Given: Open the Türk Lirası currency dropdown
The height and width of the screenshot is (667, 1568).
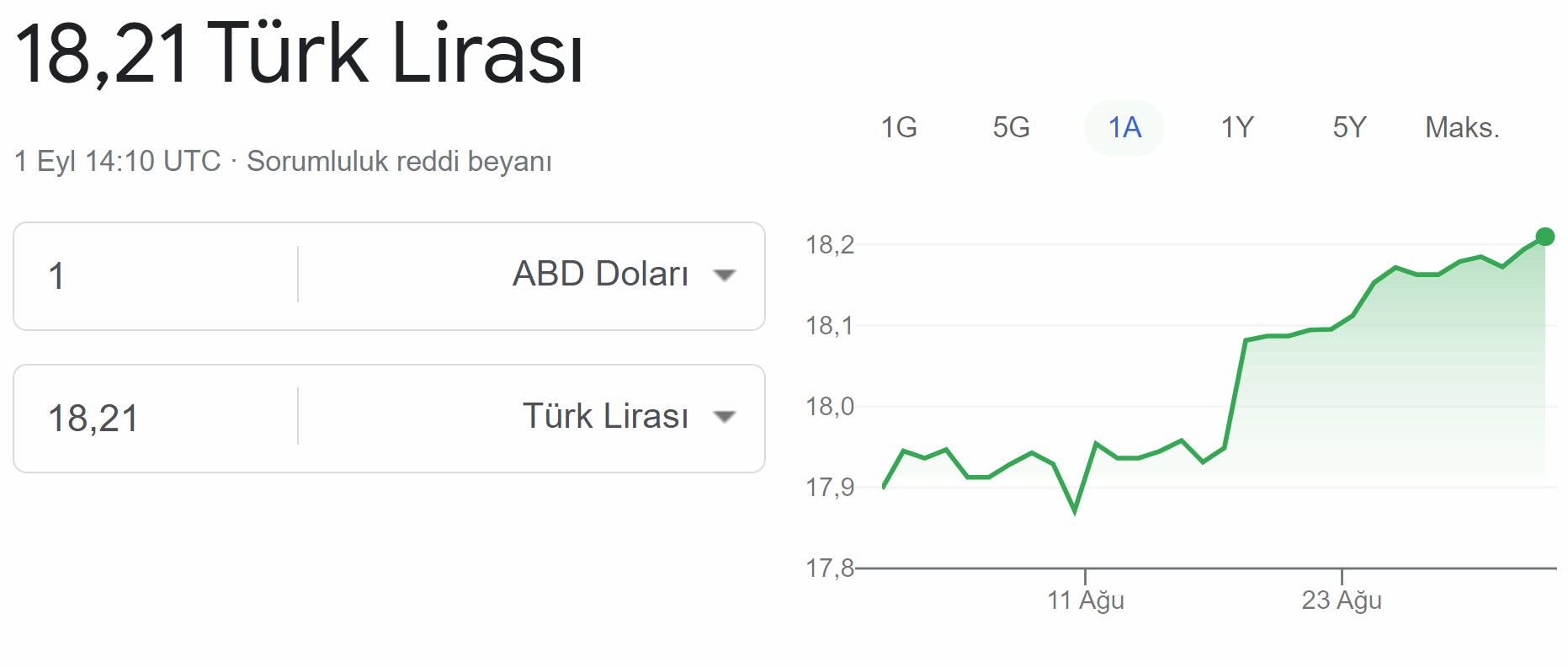Looking at the screenshot, I should tap(627, 418).
